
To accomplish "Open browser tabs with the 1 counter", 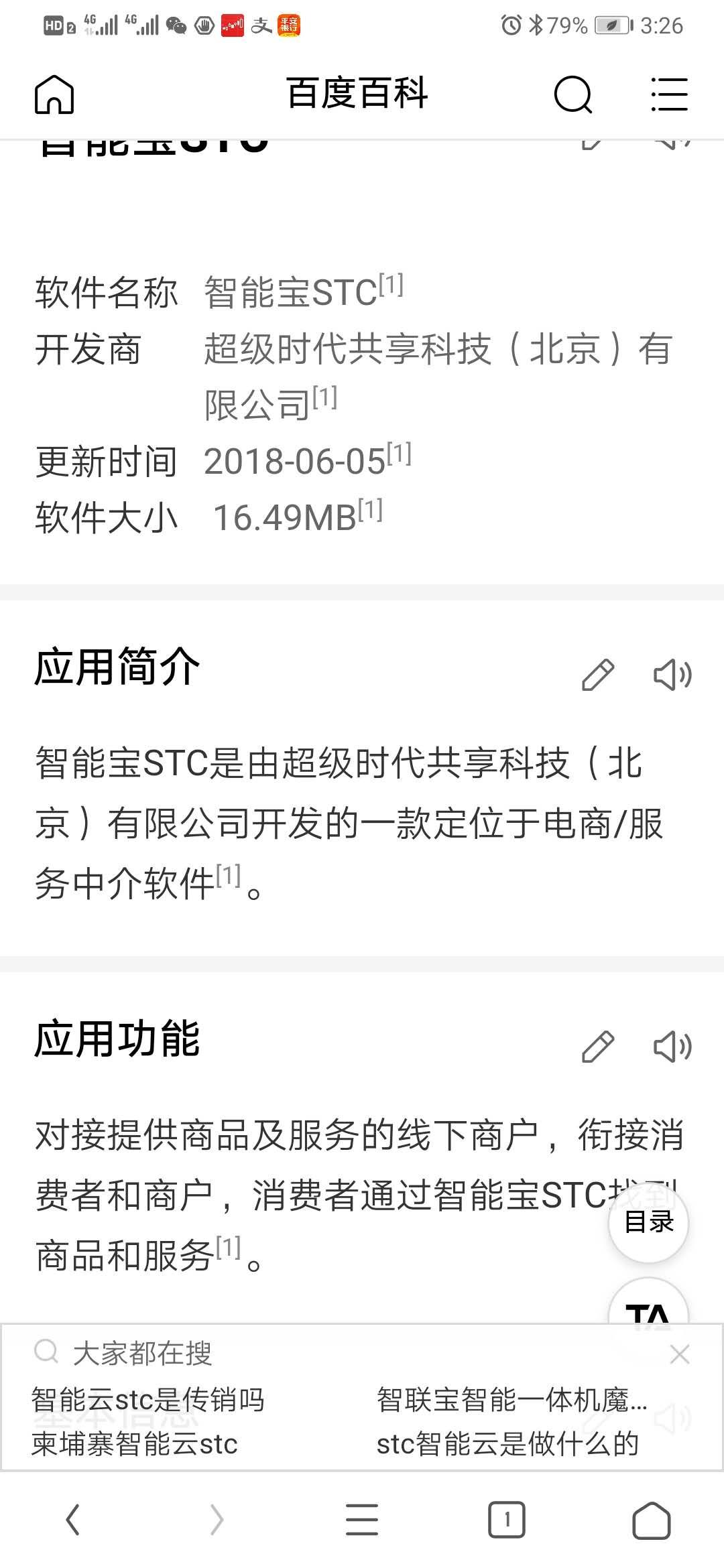I will [507, 1517].
